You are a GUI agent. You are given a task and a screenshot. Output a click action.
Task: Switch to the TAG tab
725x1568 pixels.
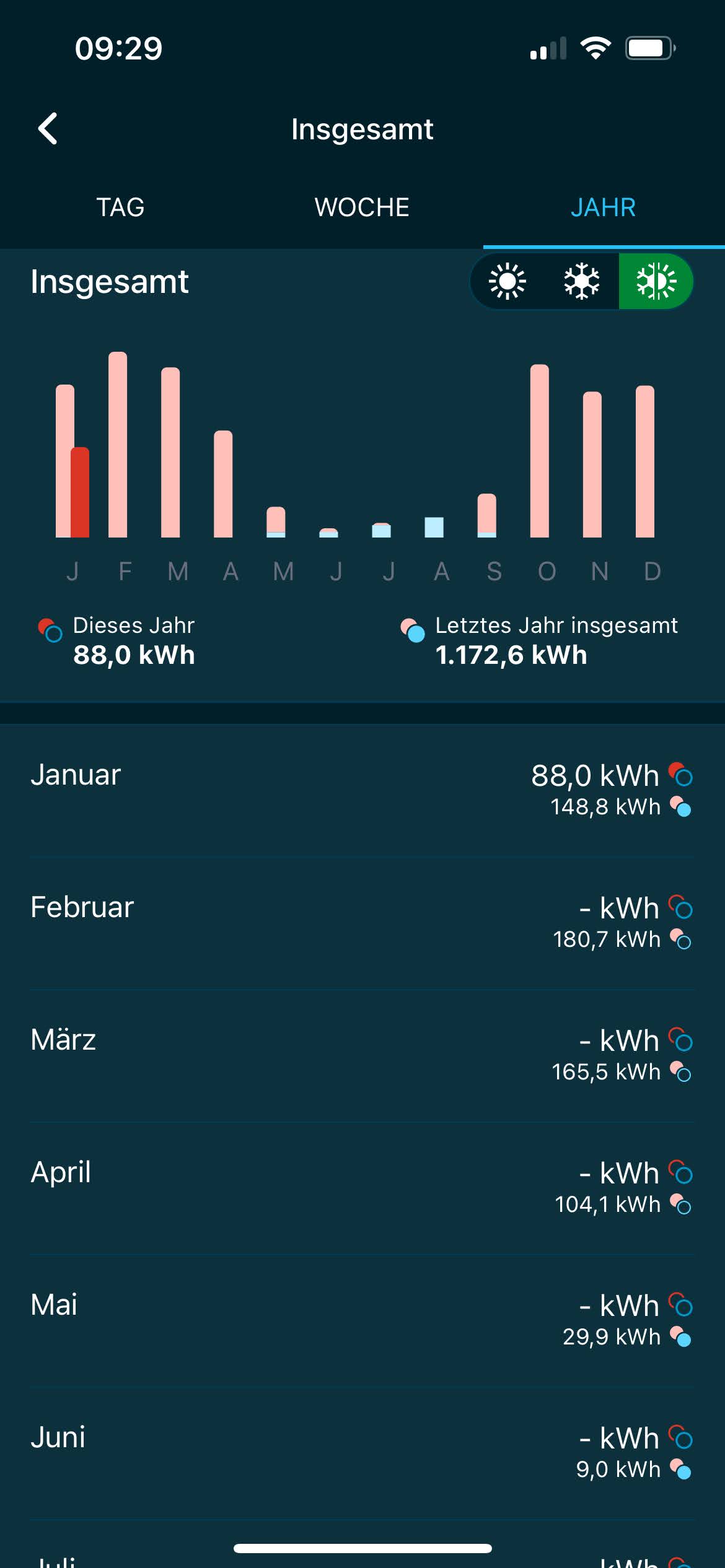(120, 207)
